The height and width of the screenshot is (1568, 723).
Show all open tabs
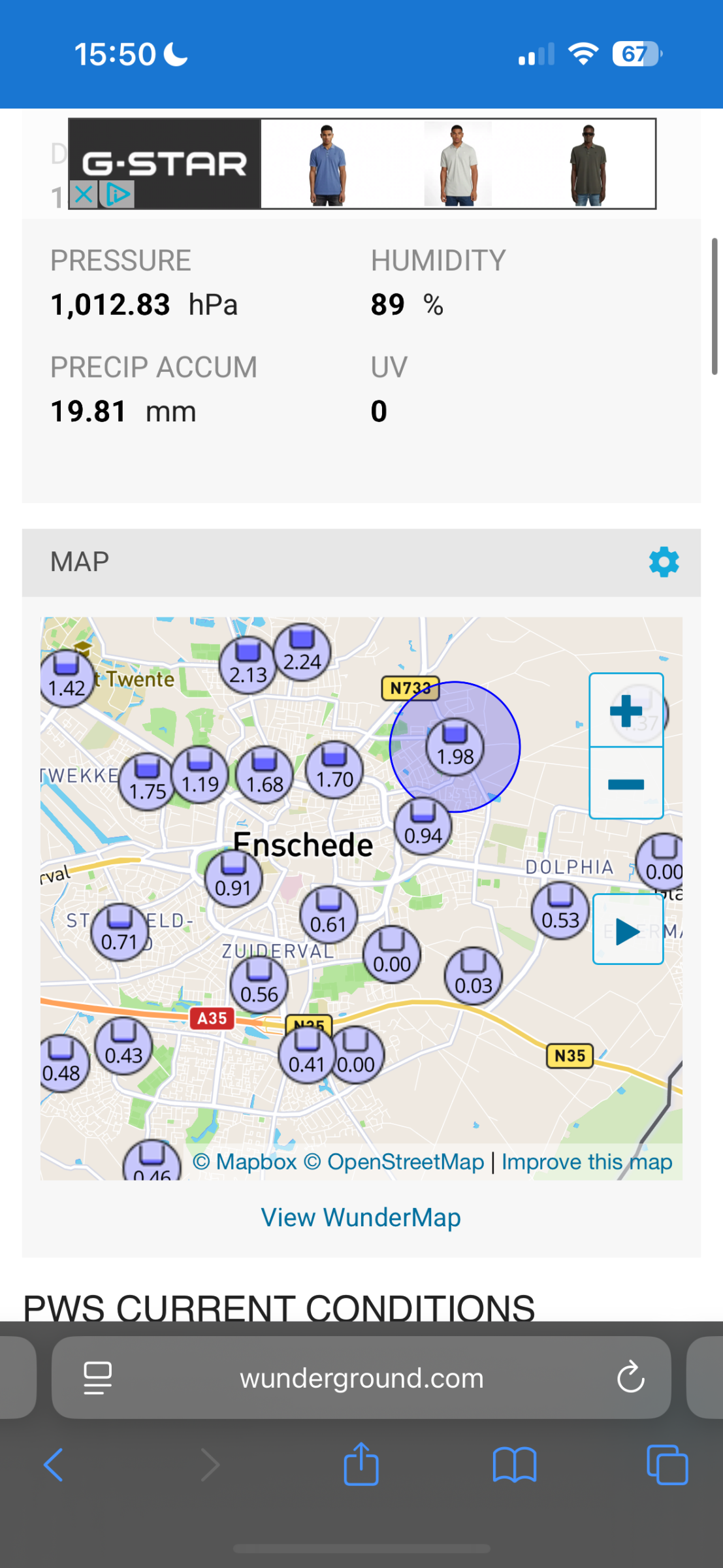click(x=667, y=1464)
